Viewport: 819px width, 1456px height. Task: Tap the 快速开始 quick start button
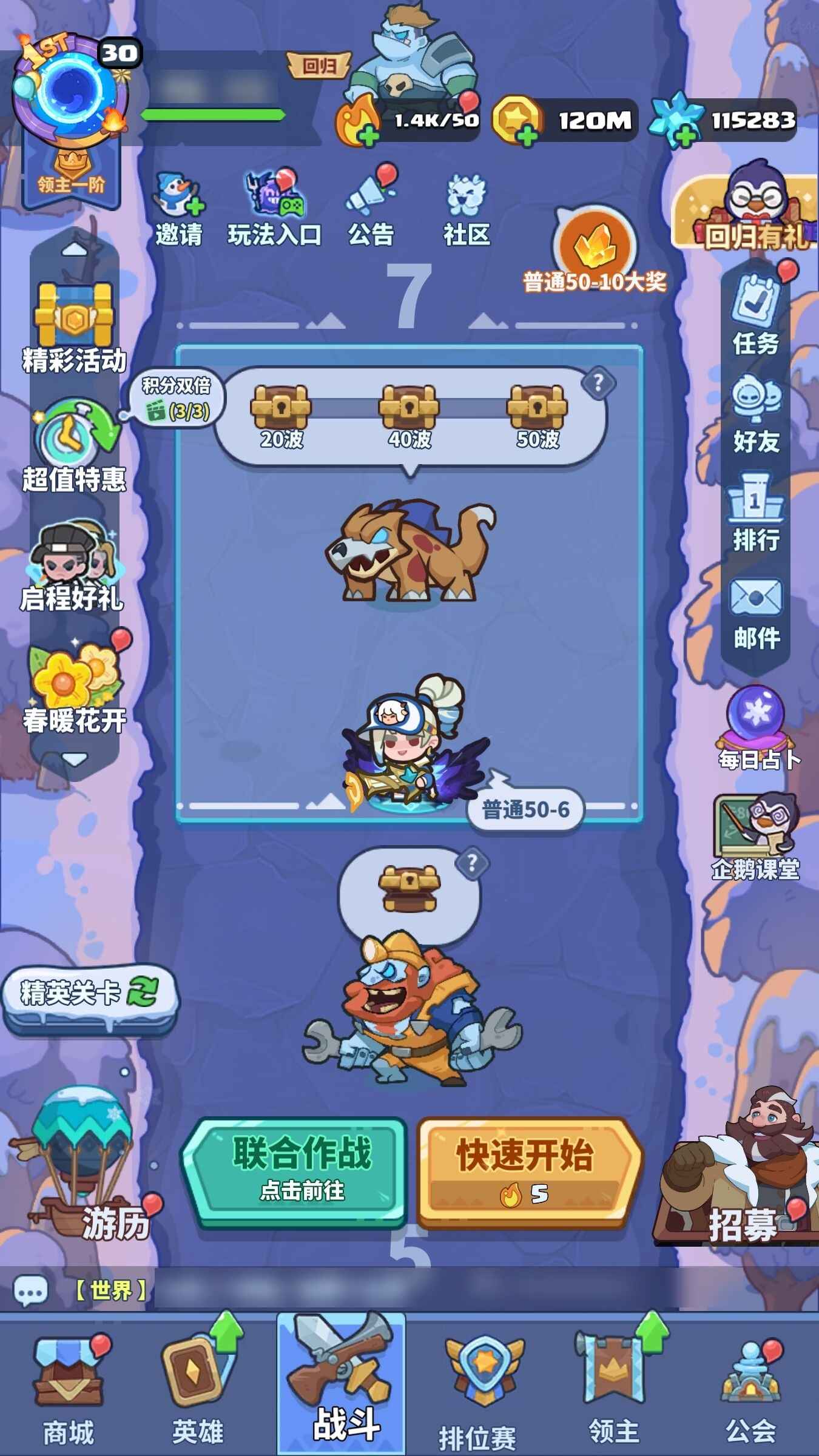527,1171
